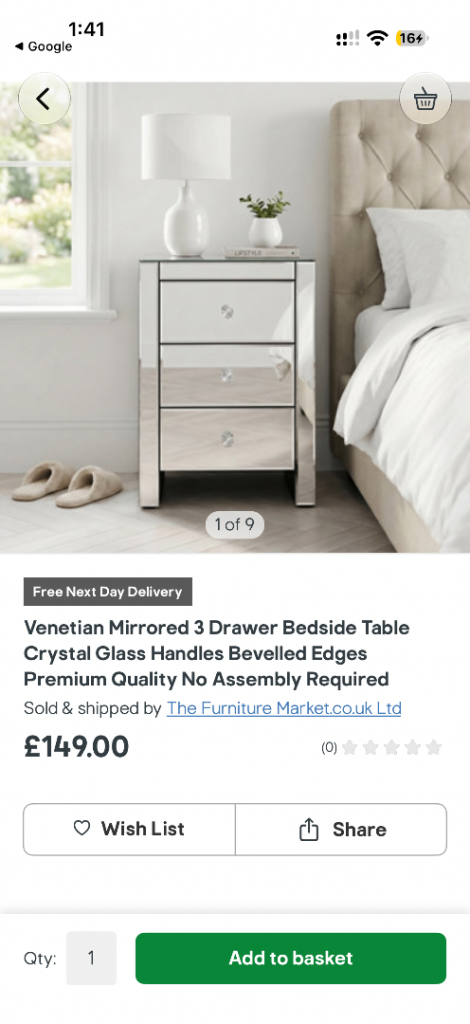
Task: Return to Google via status bar link
Action: tap(43, 46)
